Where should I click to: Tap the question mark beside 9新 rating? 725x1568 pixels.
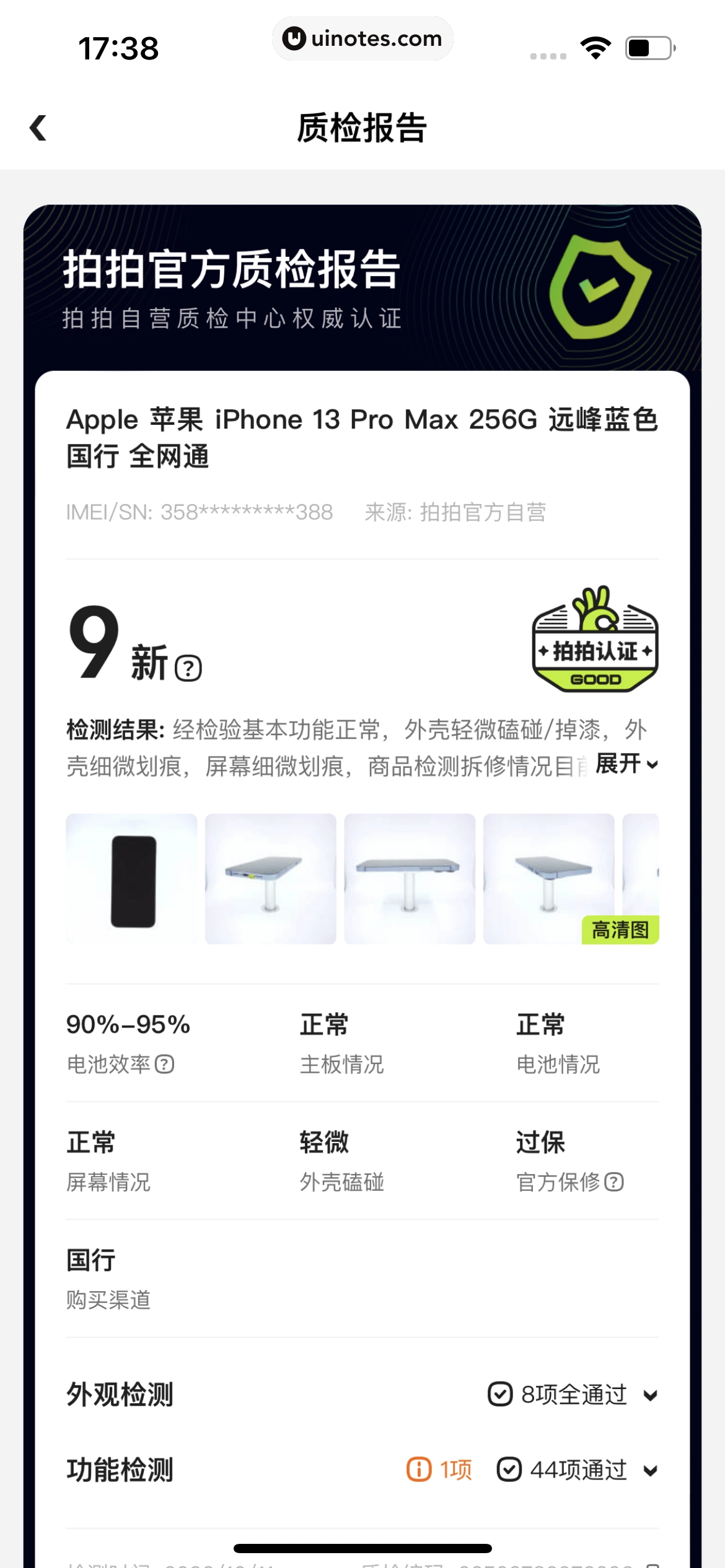(187, 668)
